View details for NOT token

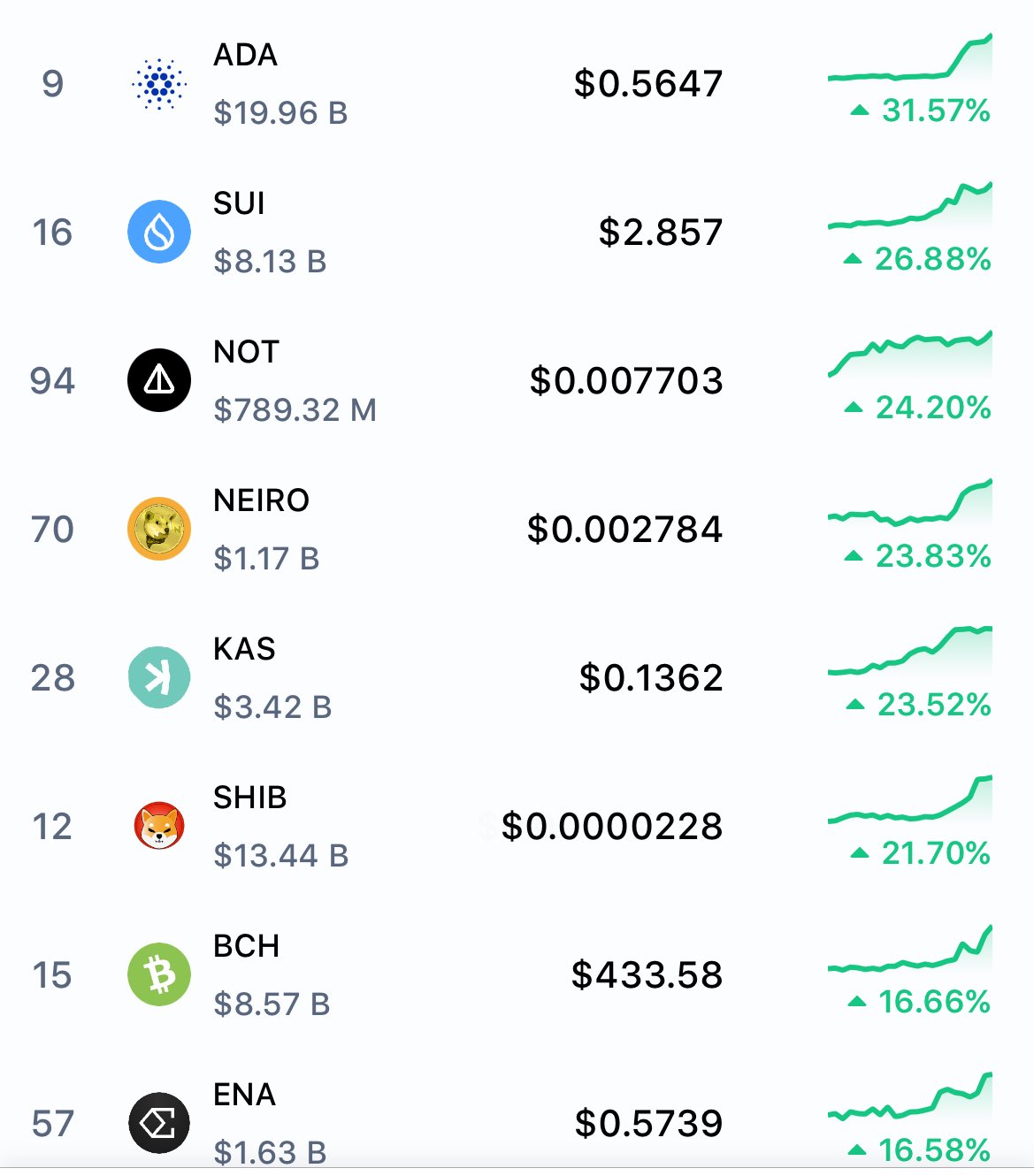[517, 380]
